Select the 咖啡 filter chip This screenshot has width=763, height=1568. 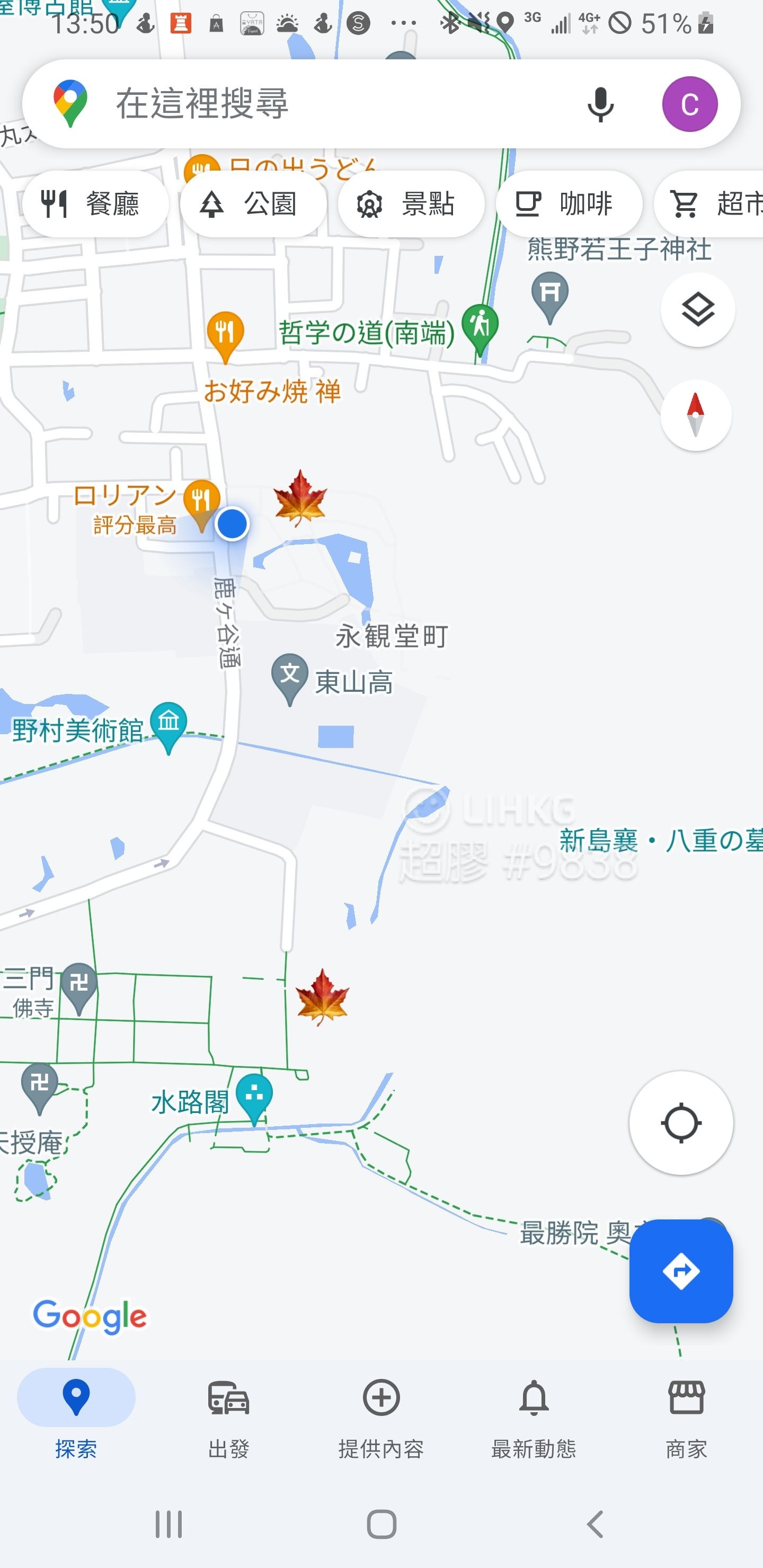(569, 204)
